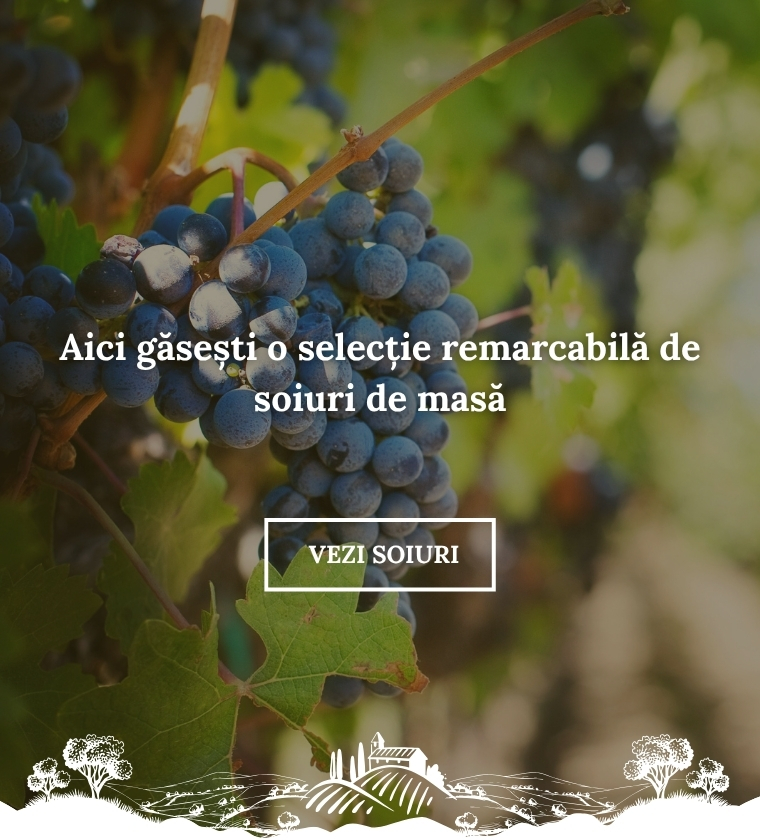Viewport: 760px width, 840px height.
Task: Click the heading about soiuri de masă
Action: 380,375
